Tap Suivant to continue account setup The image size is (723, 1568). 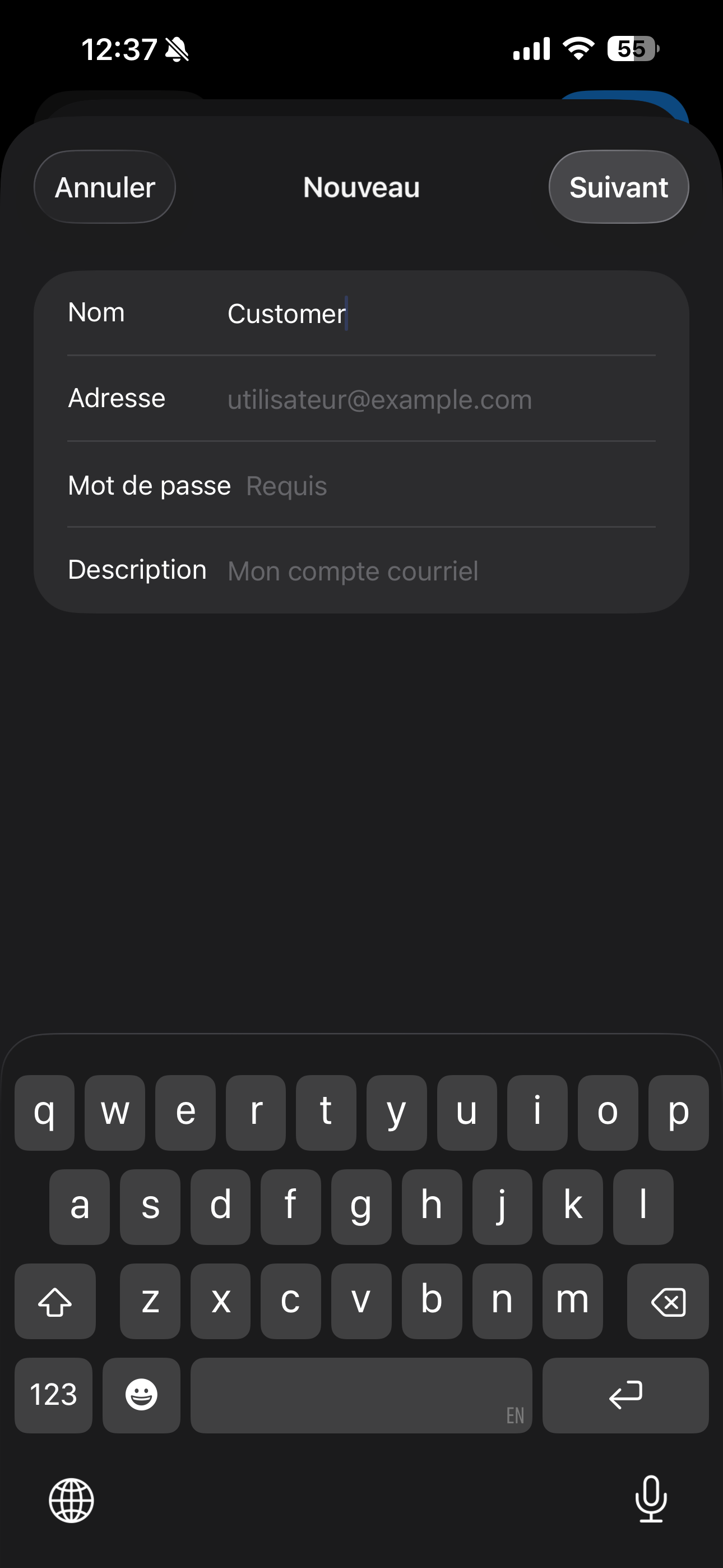tap(618, 187)
